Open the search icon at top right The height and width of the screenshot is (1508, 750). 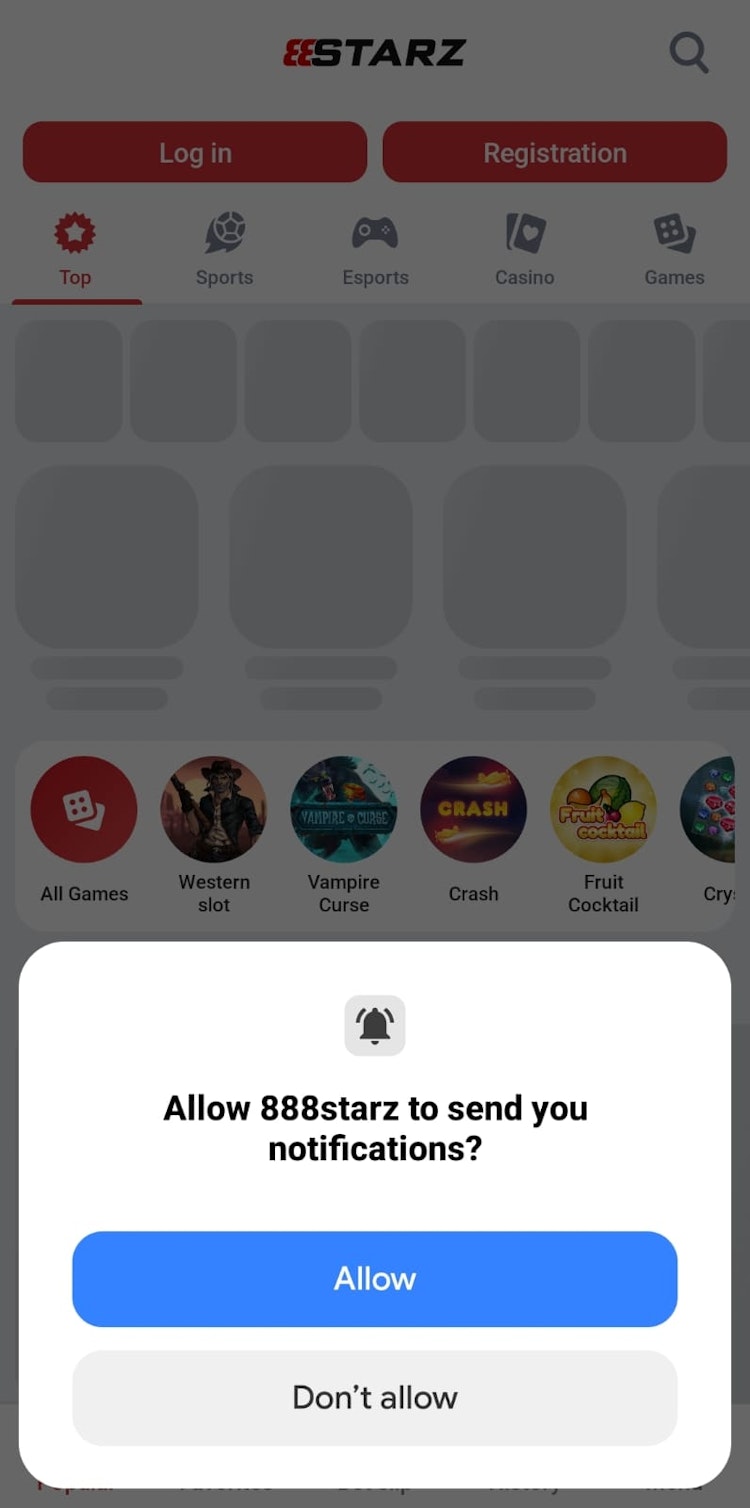click(x=688, y=53)
